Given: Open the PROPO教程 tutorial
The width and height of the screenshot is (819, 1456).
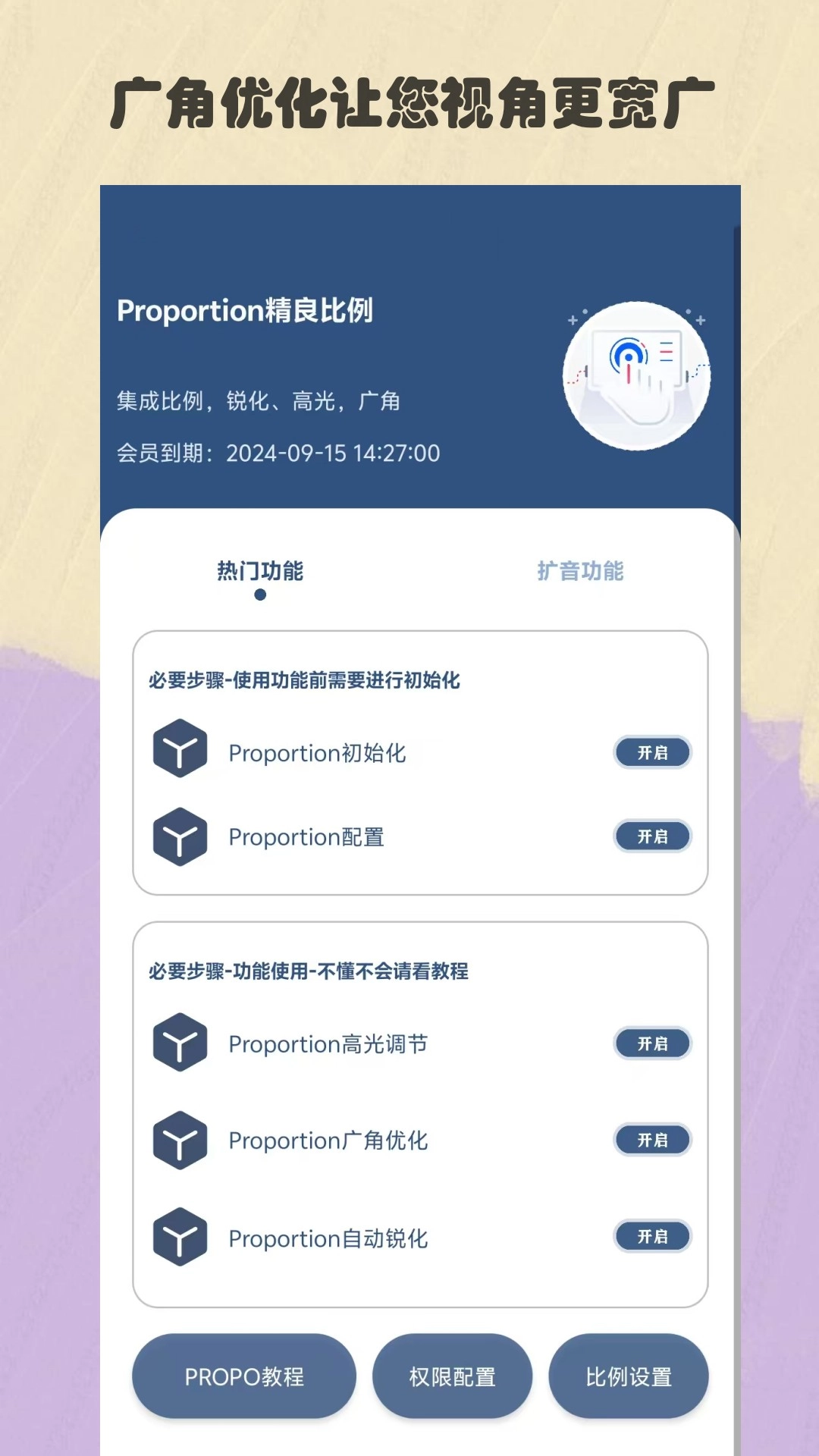Looking at the screenshot, I should [x=244, y=1376].
